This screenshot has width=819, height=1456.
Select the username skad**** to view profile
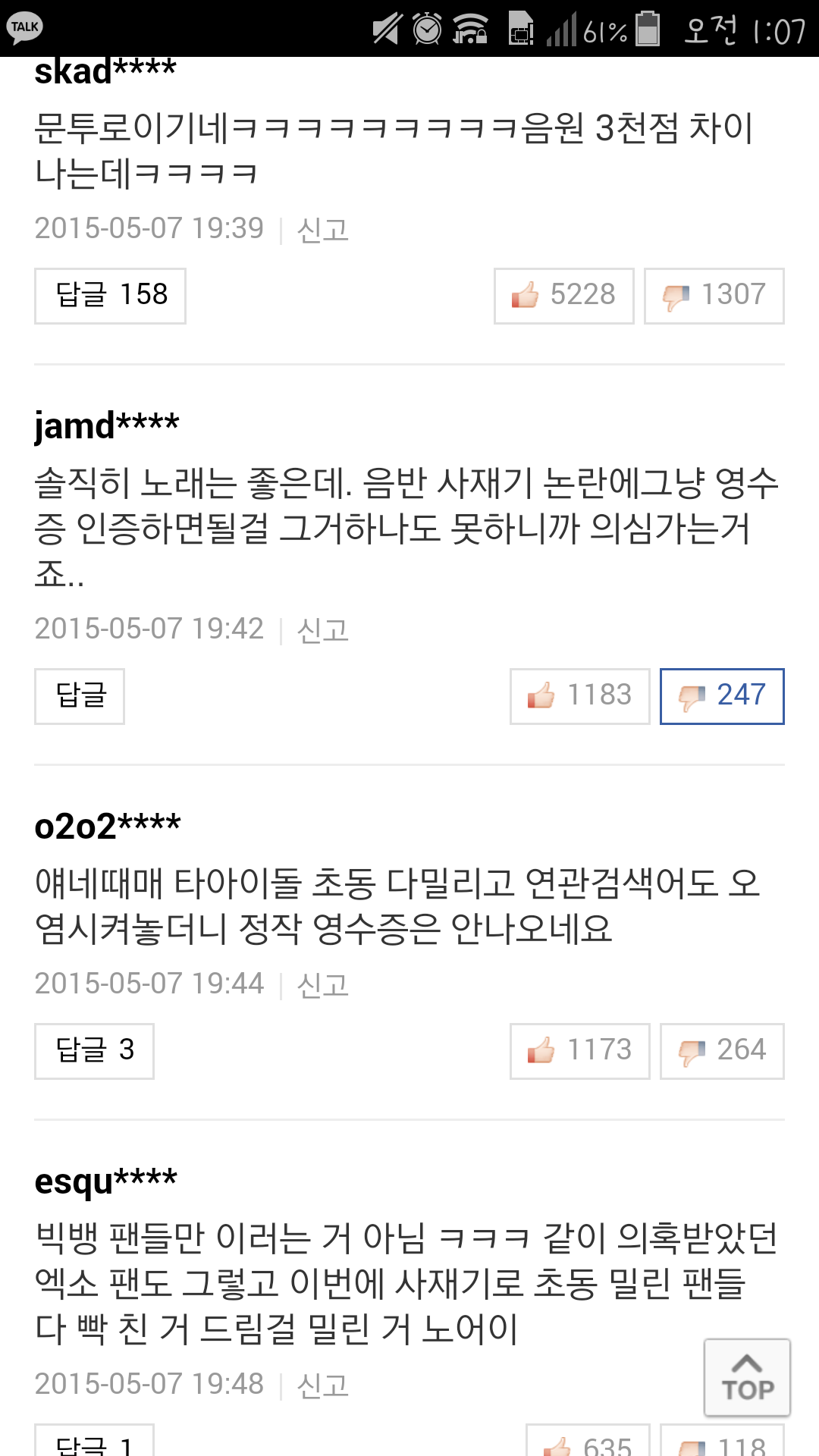106,70
